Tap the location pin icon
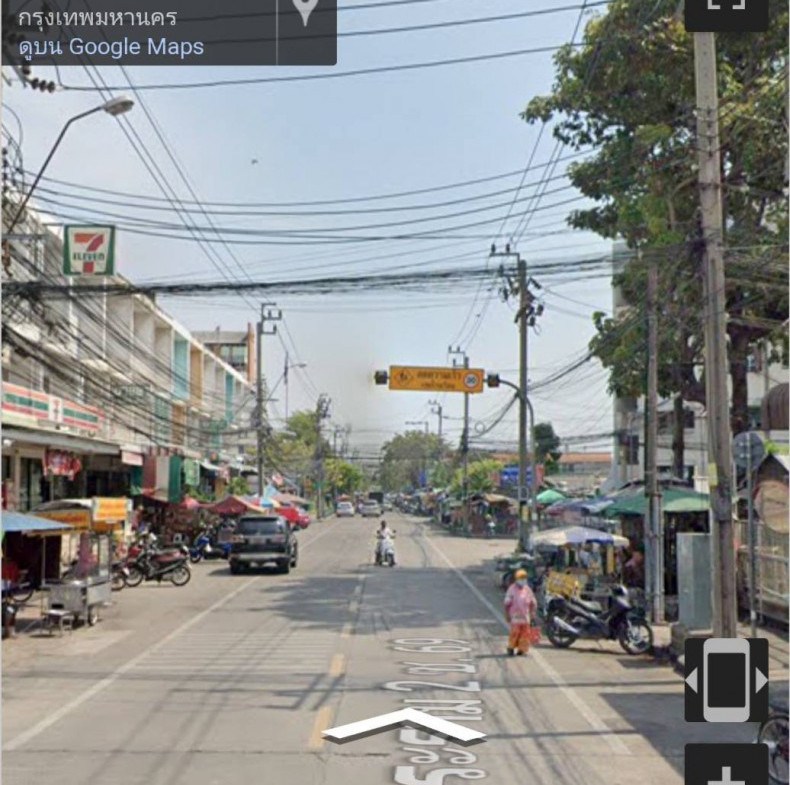This screenshot has height=785, width=790. pos(306,12)
